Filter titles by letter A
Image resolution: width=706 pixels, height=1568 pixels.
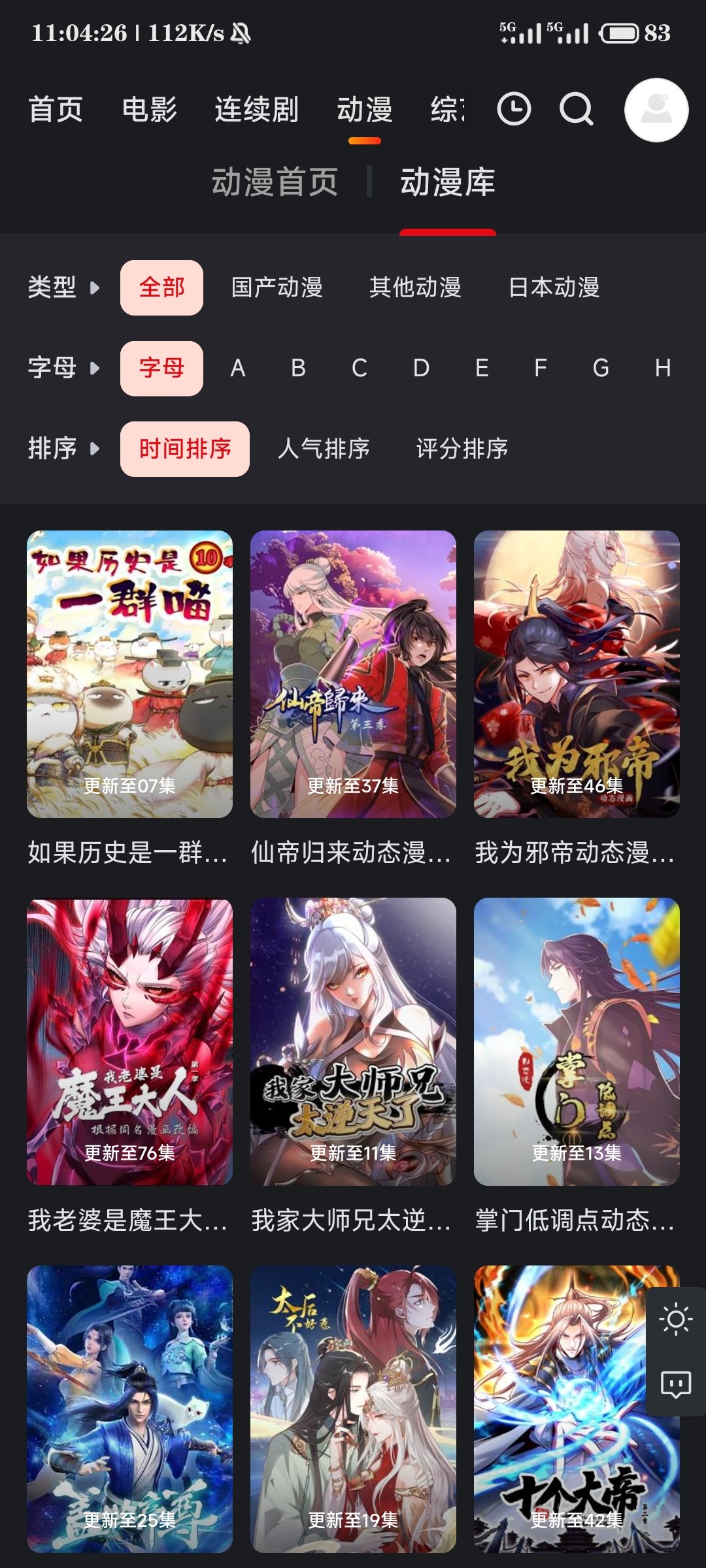(238, 368)
